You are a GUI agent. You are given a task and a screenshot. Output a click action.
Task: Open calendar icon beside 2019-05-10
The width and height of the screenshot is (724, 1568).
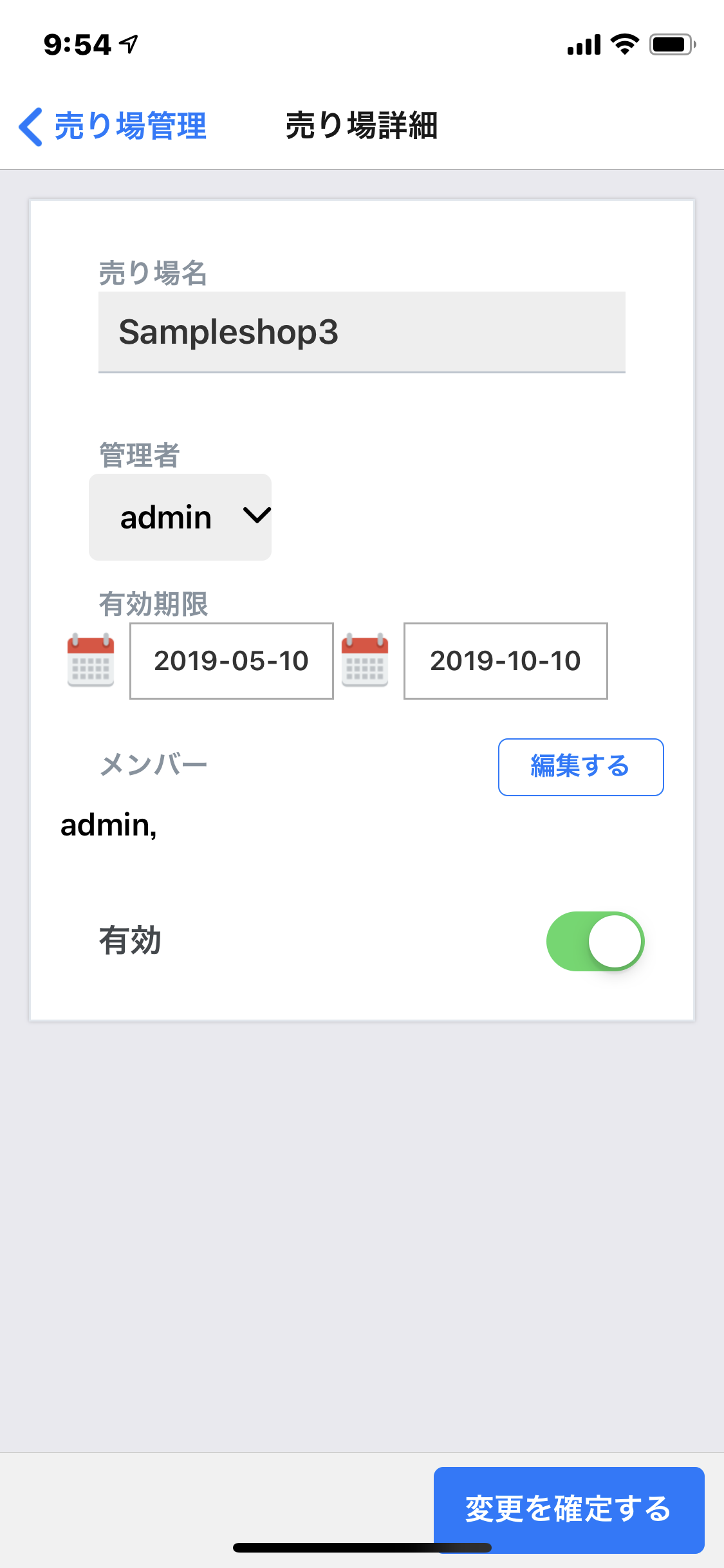(91, 661)
